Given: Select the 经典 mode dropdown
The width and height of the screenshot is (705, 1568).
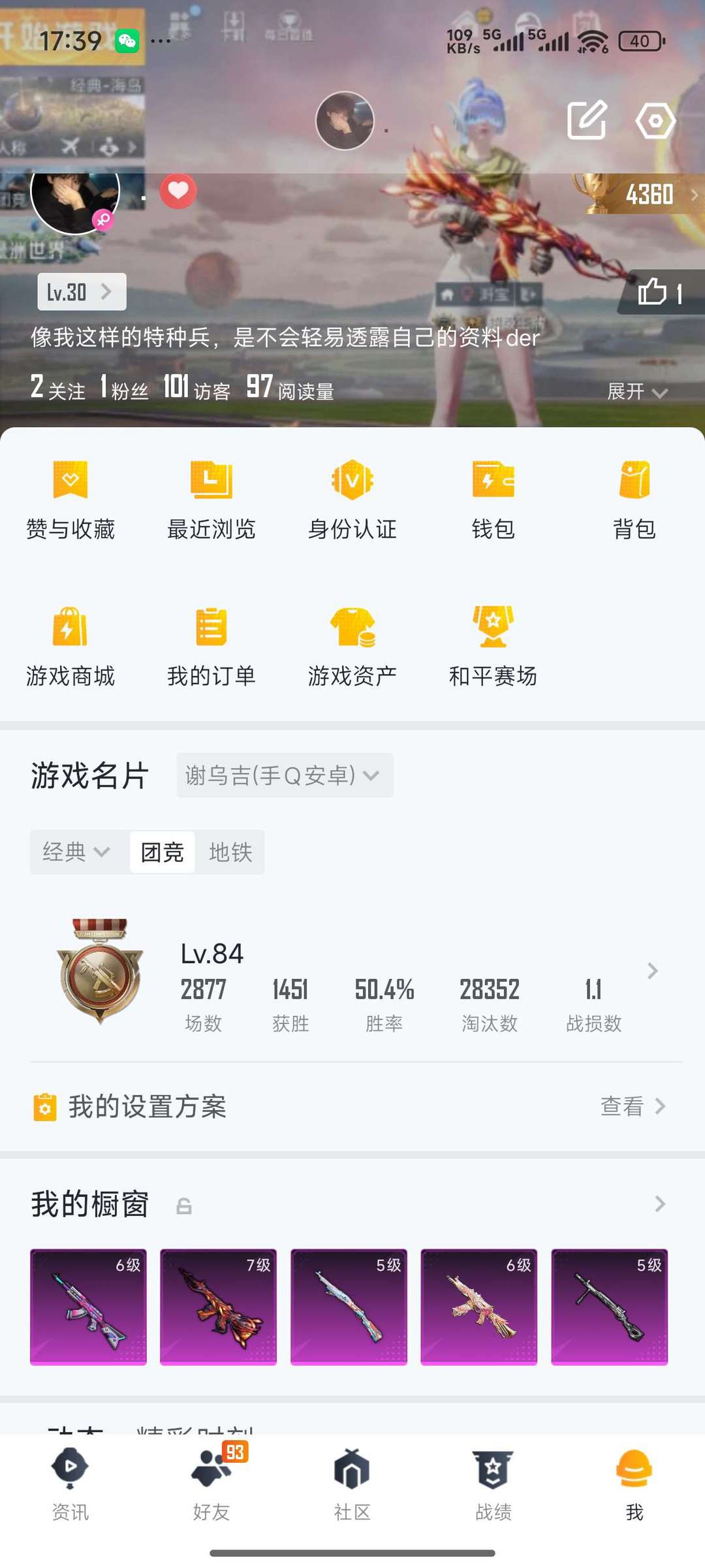Looking at the screenshot, I should click(x=76, y=852).
